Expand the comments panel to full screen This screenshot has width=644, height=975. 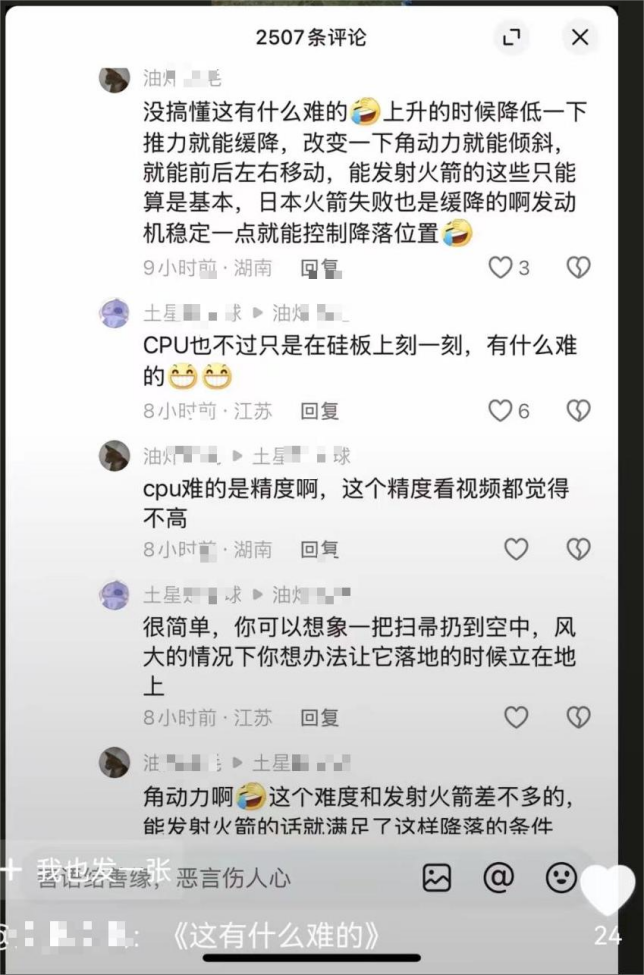[512, 38]
